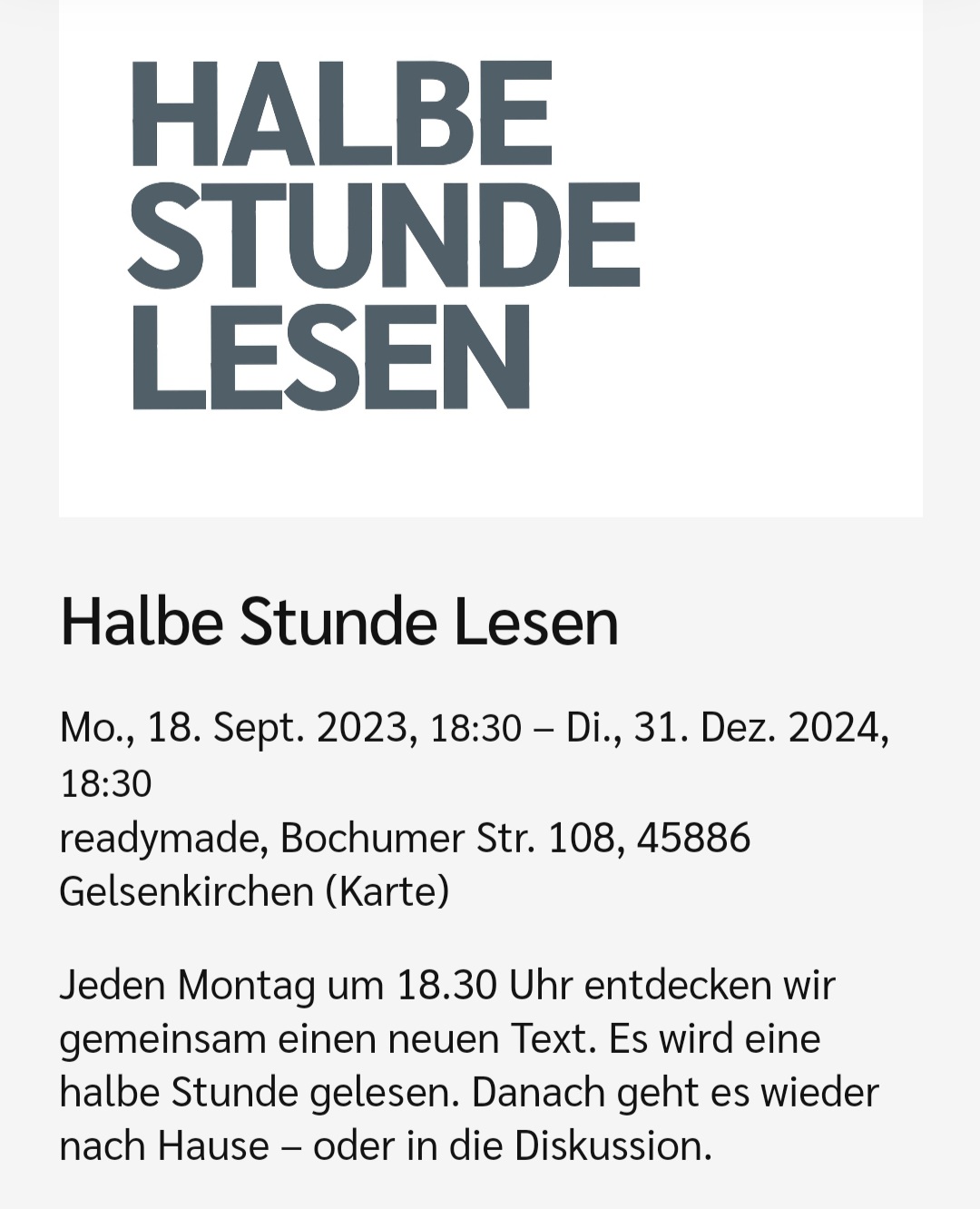Open the Karte map link
The height and width of the screenshot is (1209, 980).
point(388,891)
